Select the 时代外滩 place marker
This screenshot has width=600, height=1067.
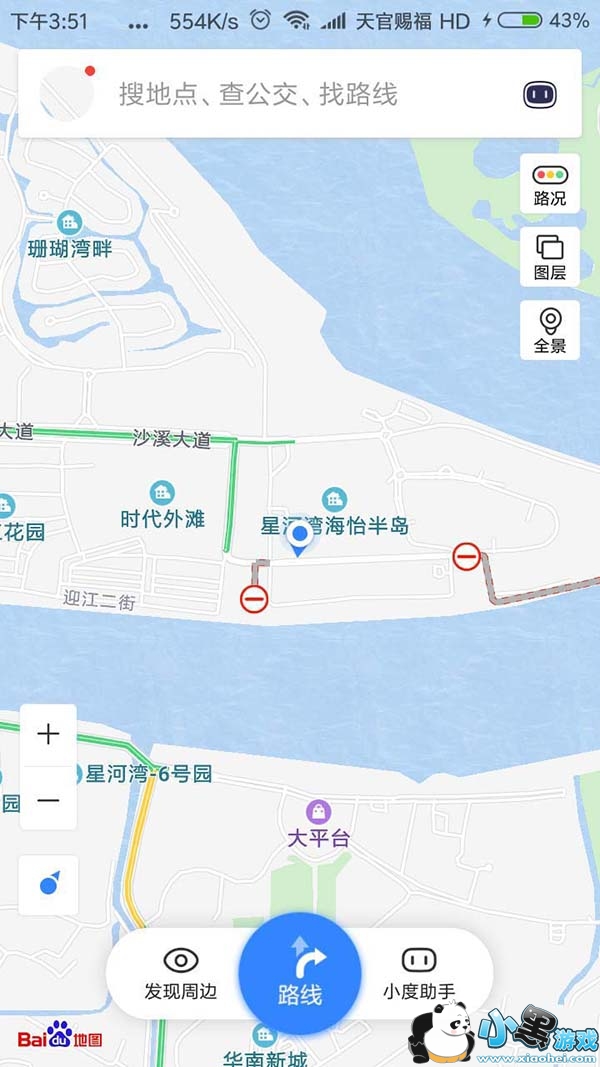coord(162,493)
